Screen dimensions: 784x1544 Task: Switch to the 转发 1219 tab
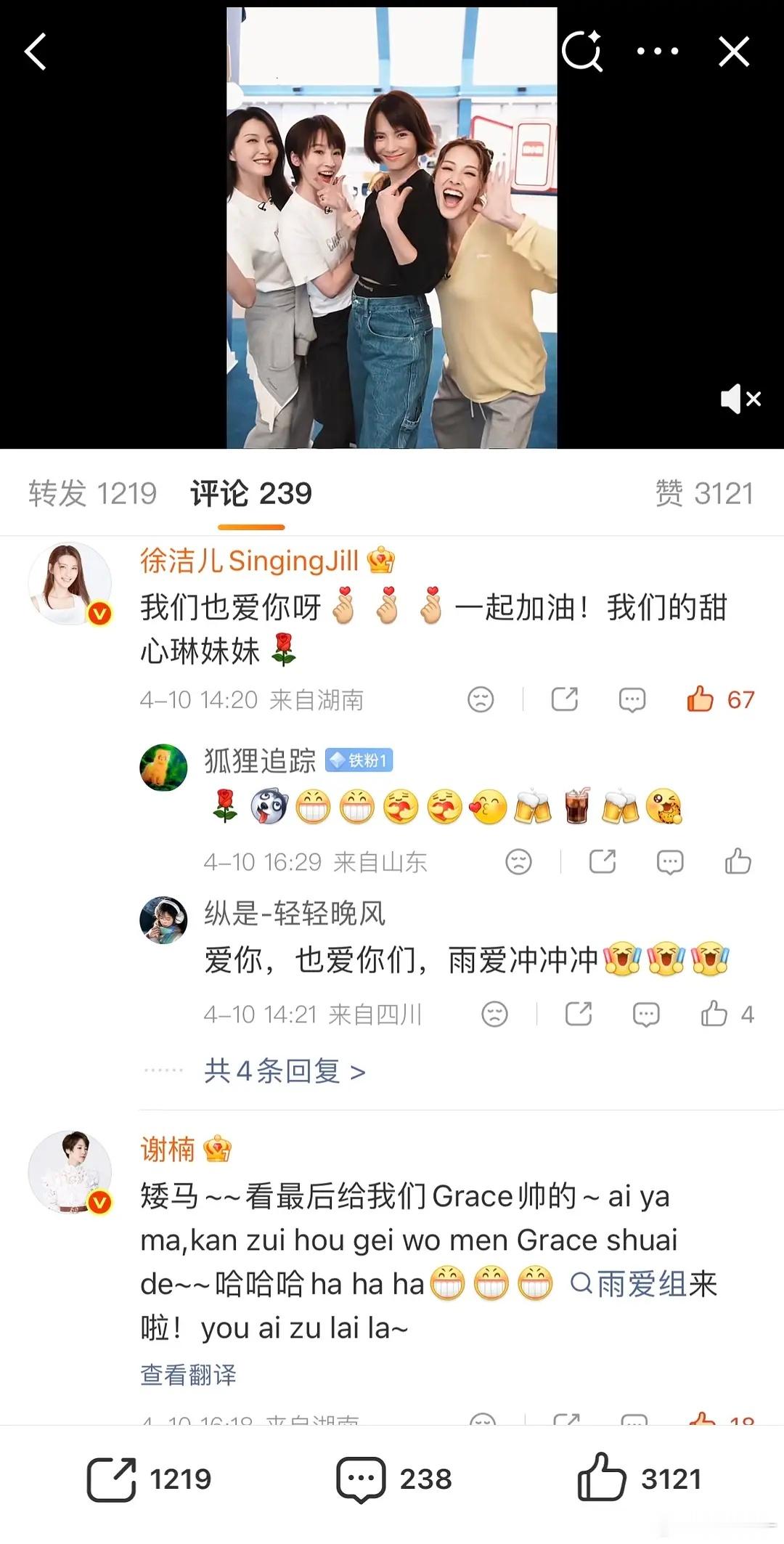[x=93, y=492]
